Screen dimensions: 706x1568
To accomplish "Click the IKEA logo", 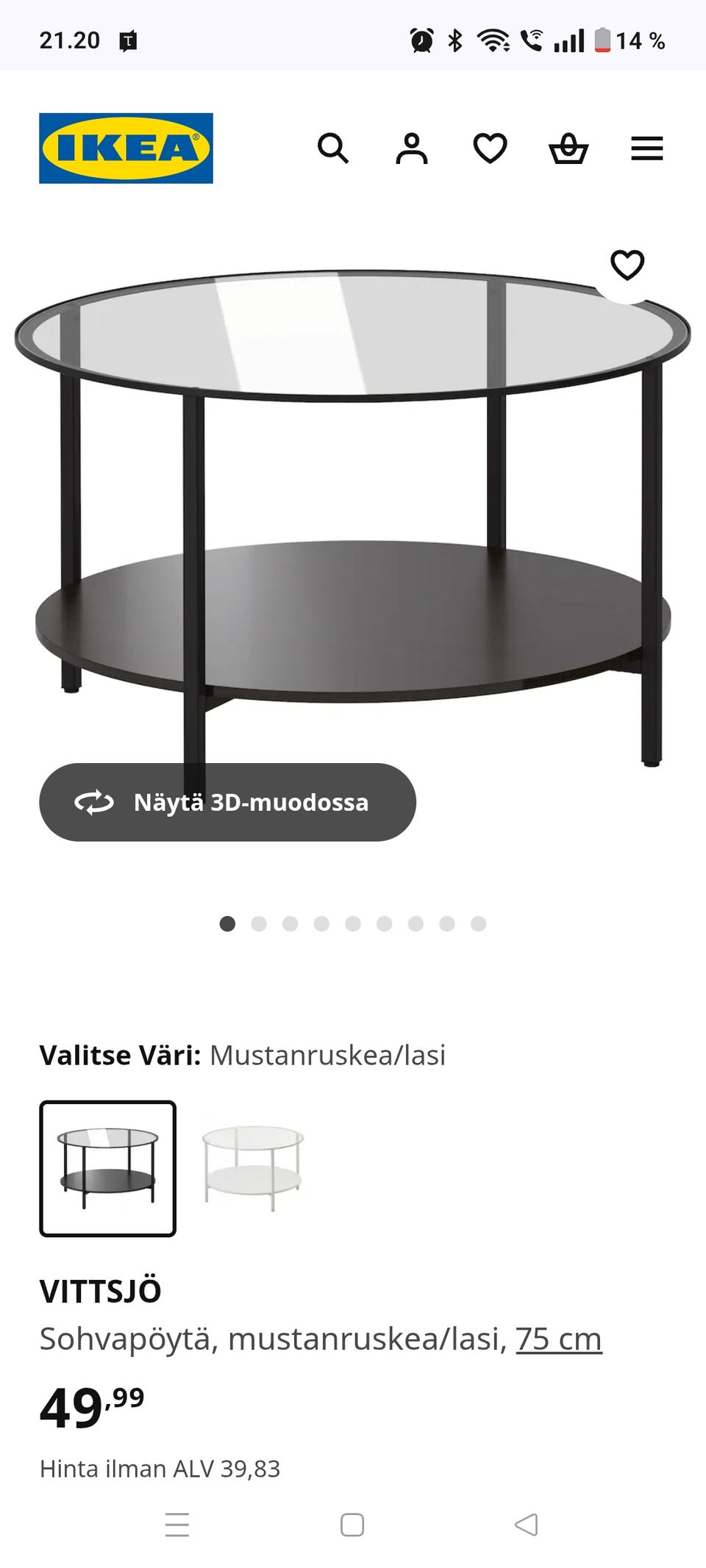I will [126, 148].
